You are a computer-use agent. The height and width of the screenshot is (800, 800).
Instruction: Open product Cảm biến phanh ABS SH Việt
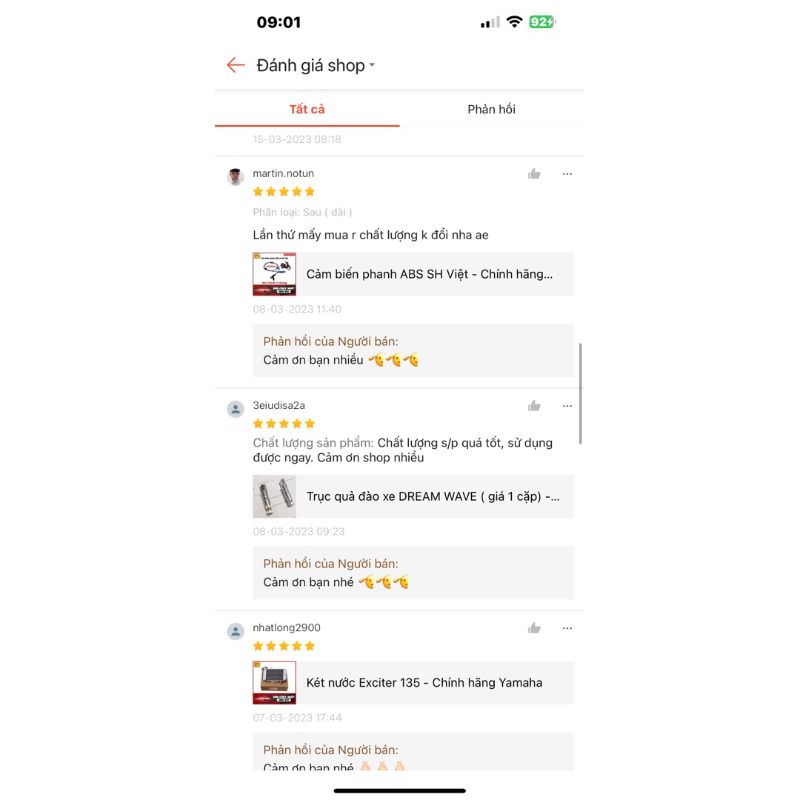[x=413, y=274]
